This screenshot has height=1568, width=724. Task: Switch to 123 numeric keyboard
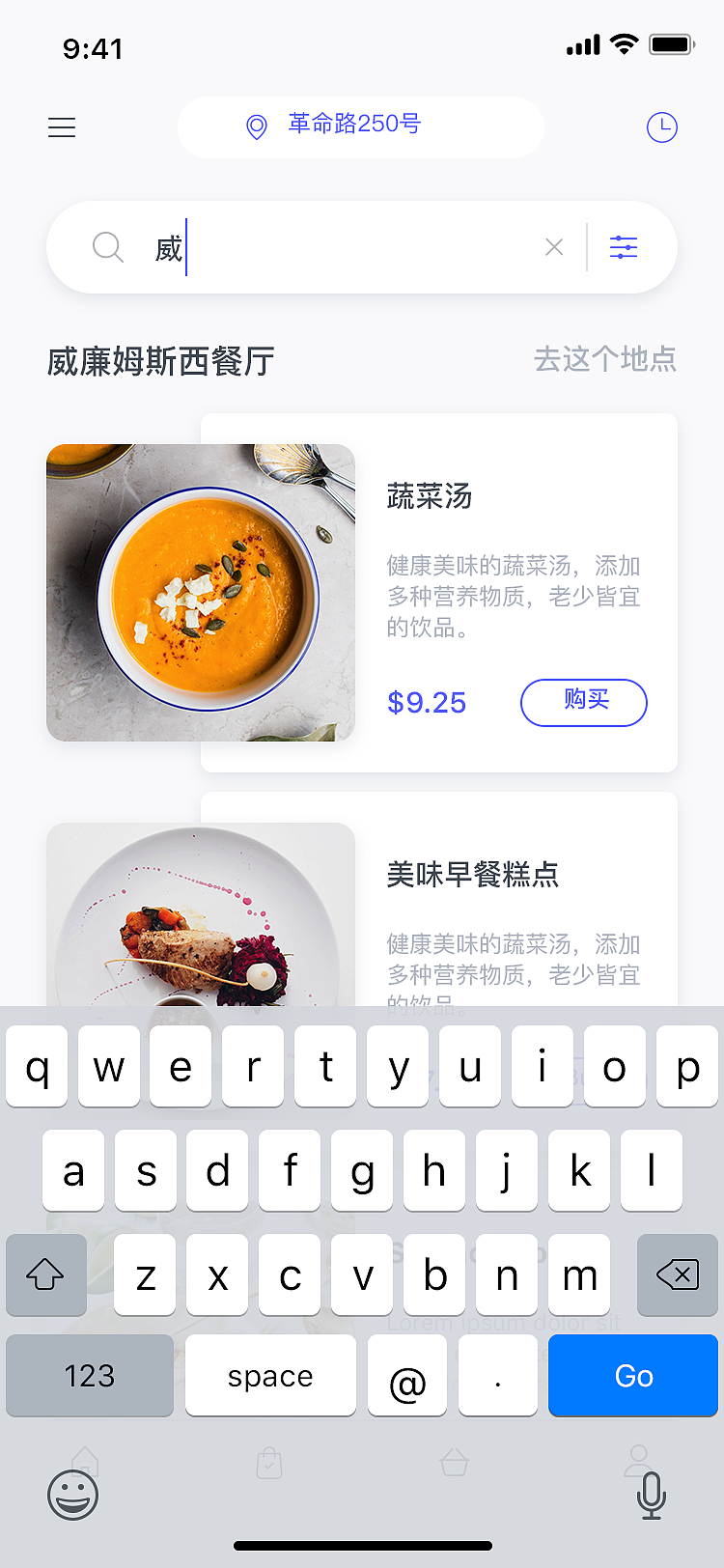tap(89, 1375)
